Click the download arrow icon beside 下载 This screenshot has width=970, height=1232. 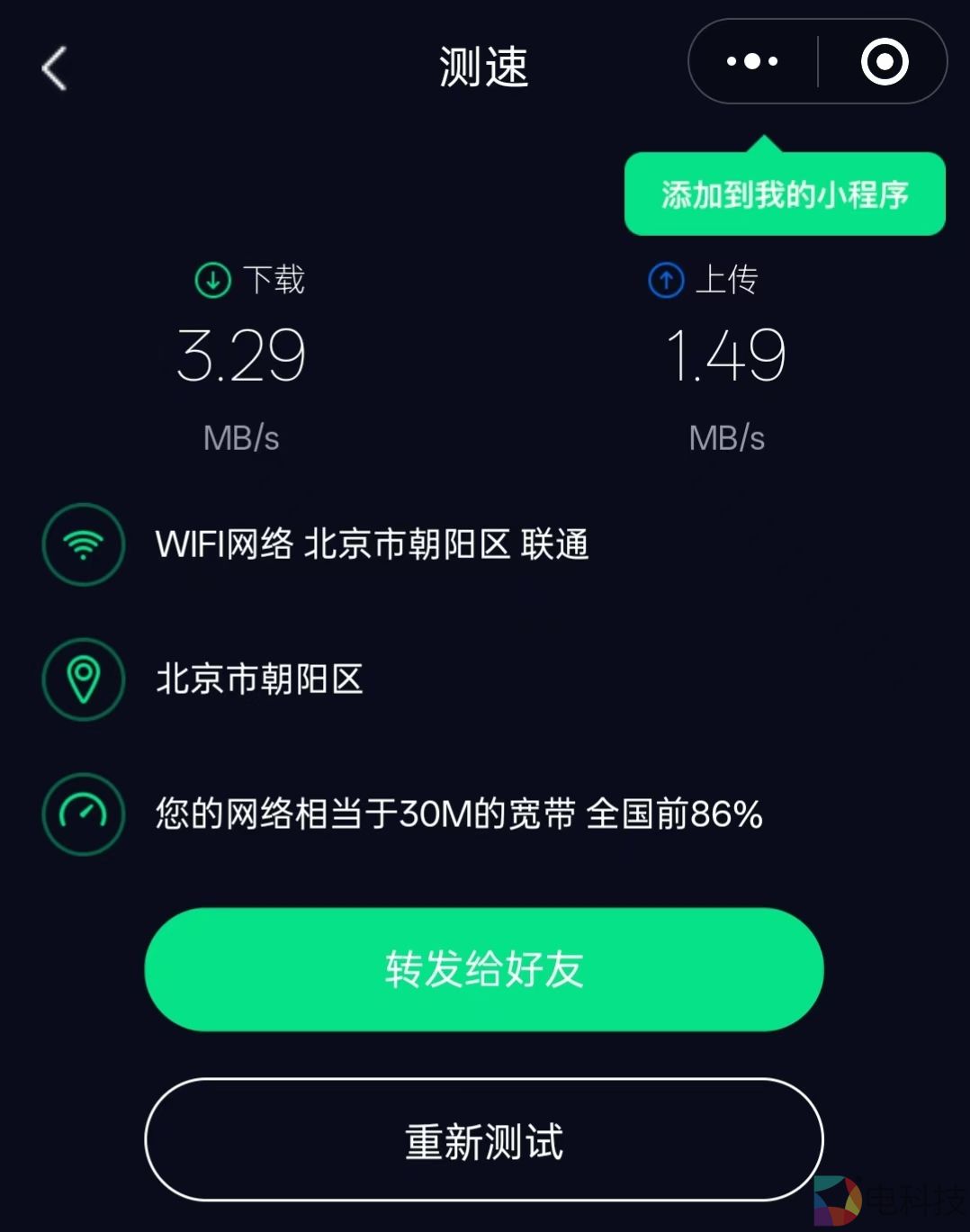pos(212,280)
